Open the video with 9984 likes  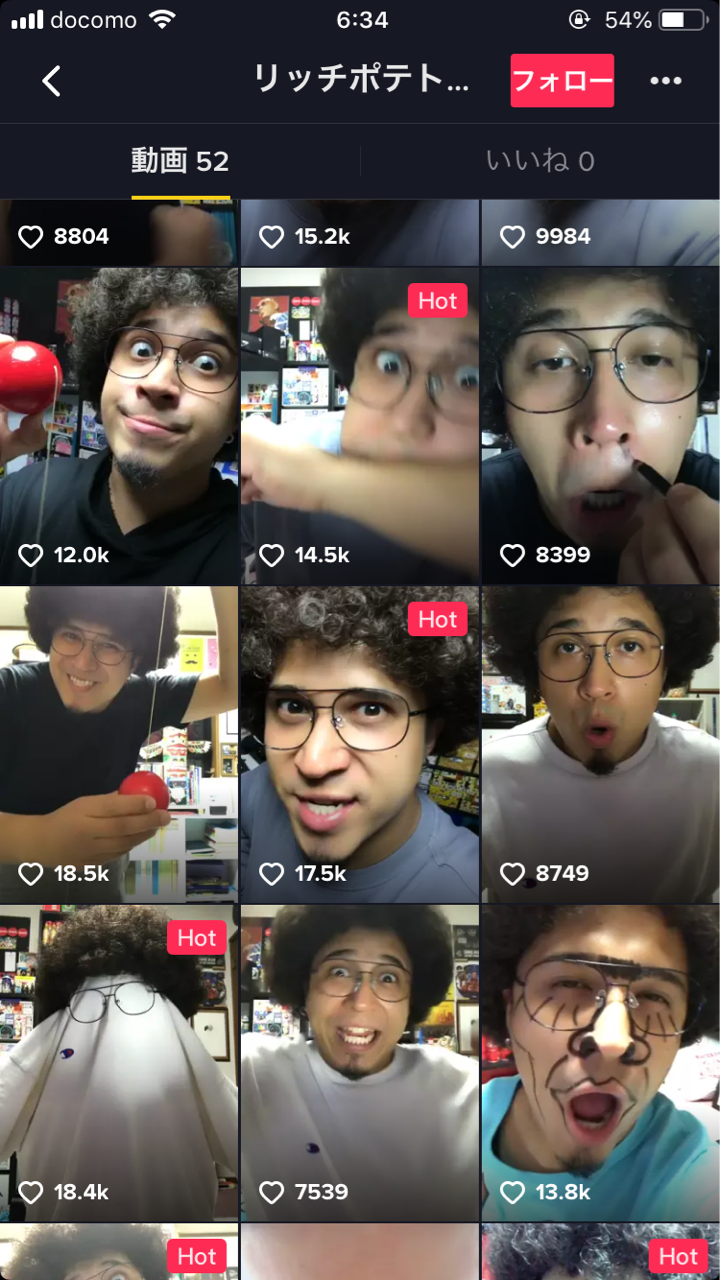(601, 232)
